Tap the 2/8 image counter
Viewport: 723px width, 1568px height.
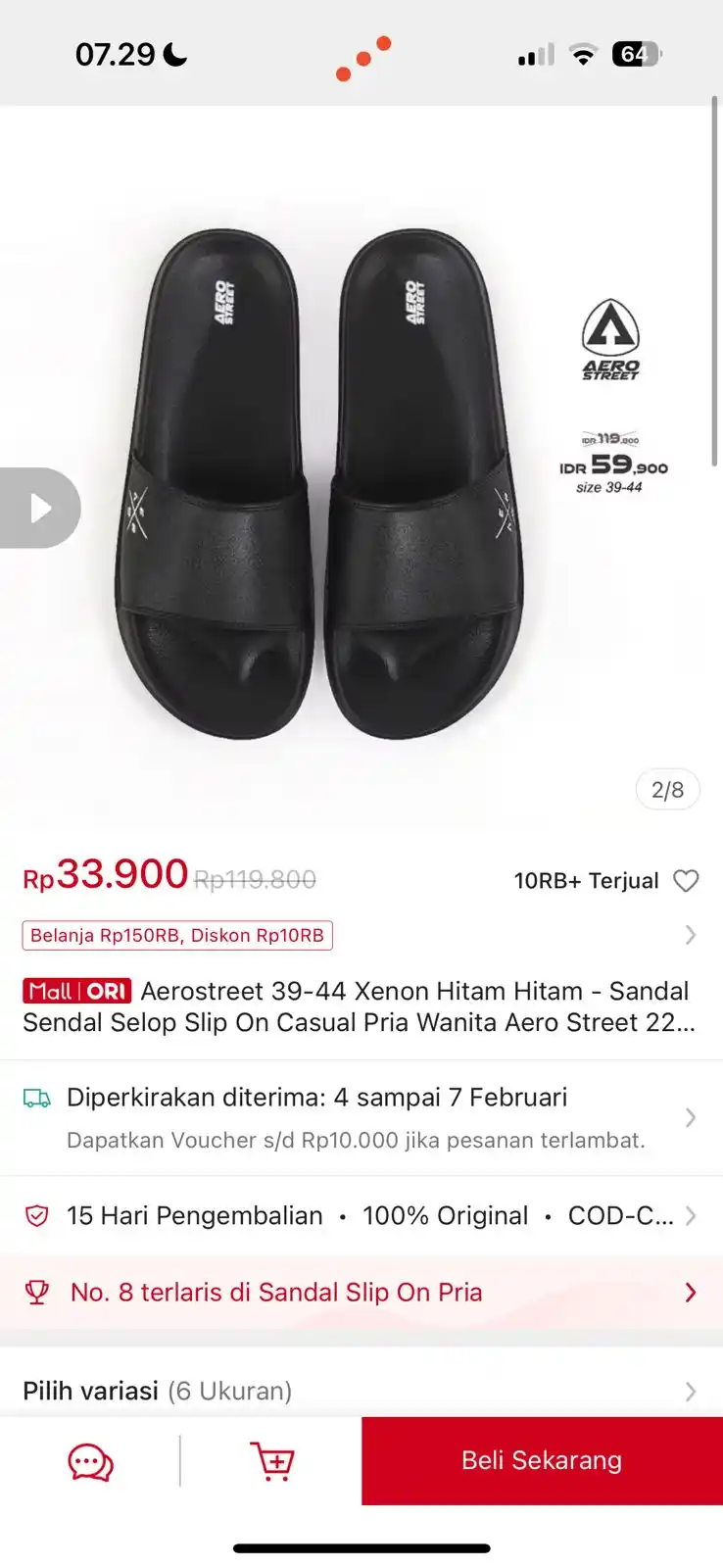667,789
